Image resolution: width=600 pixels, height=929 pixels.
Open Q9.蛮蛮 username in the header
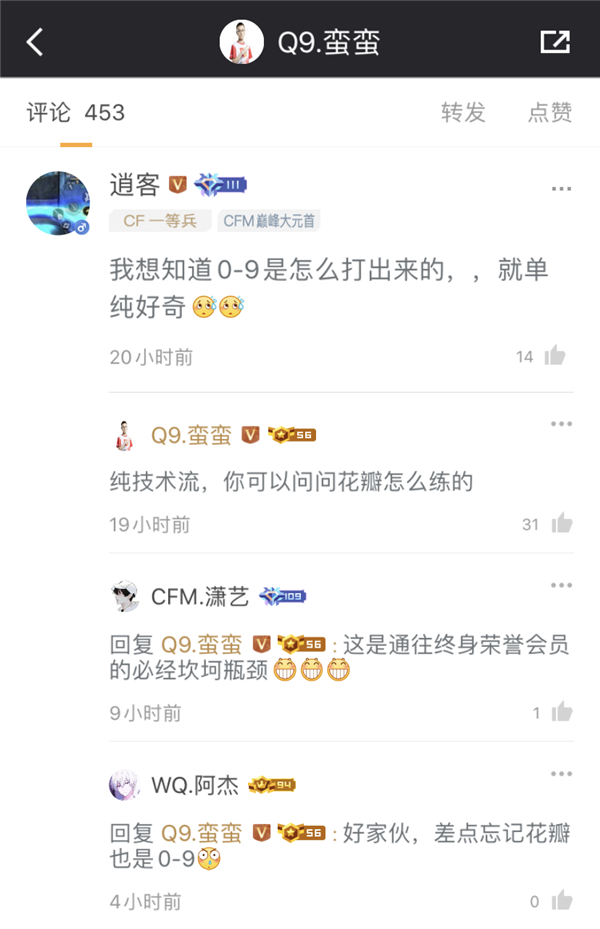pos(328,42)
